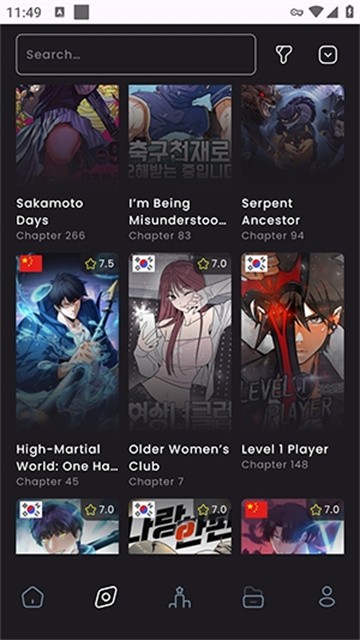The width and height of the screenshot is (360, 640).
Task: Open the filter funnel icon
Action: click(x=284, y=54)
